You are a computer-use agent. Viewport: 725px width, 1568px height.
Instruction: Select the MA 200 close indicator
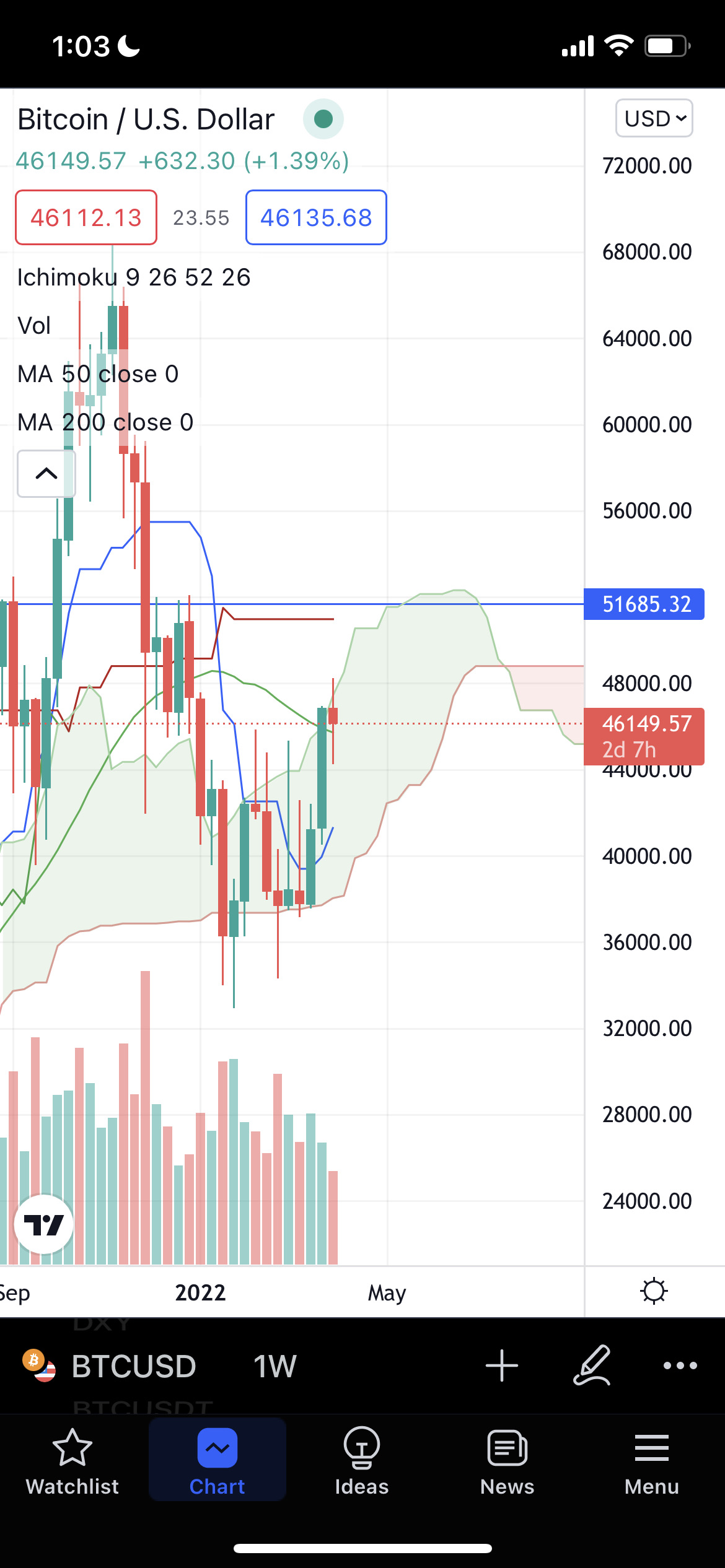pyautogui.click(x=105, y=422)
